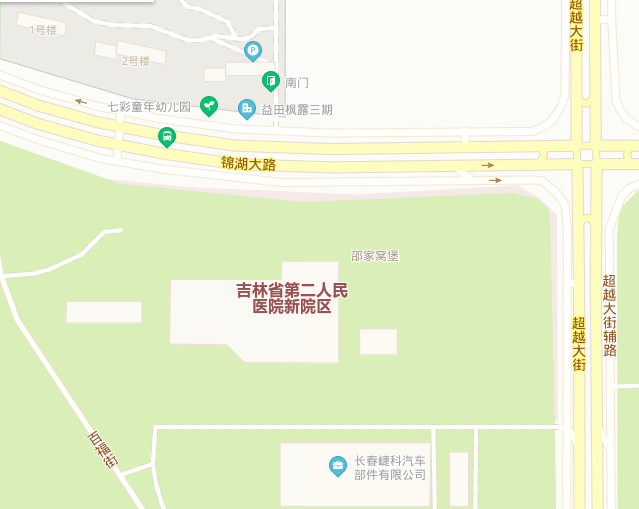Select the 益田枫露三期 residential marker
This screenshot has width=639, height=509.
pyautogui.click(x=247, y=108)
